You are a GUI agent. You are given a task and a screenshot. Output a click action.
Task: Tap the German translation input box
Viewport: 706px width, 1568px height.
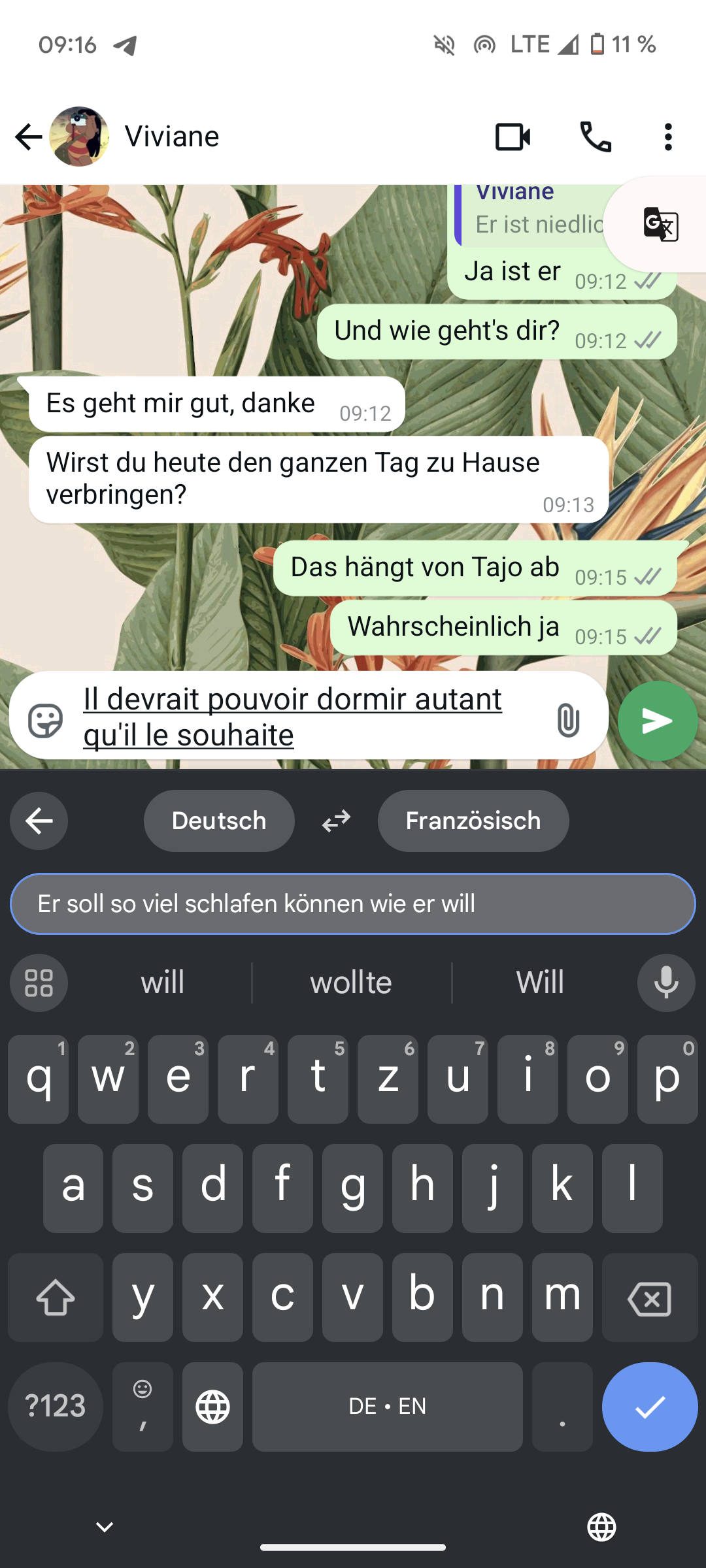coord(353,904)
